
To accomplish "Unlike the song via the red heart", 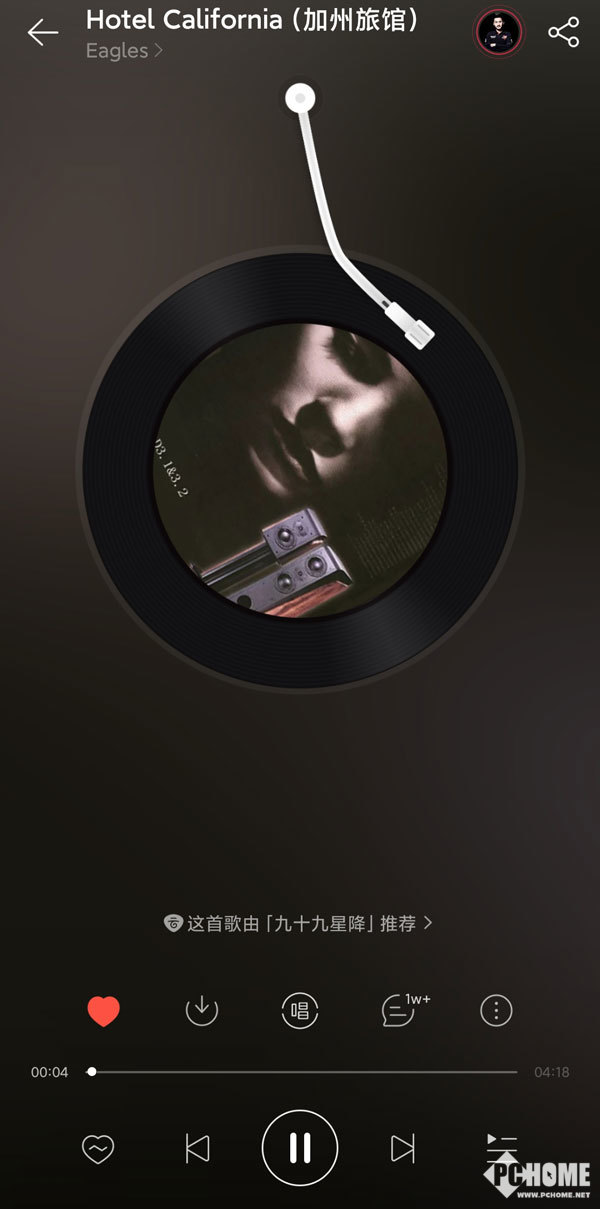I will click(103, 1011).
